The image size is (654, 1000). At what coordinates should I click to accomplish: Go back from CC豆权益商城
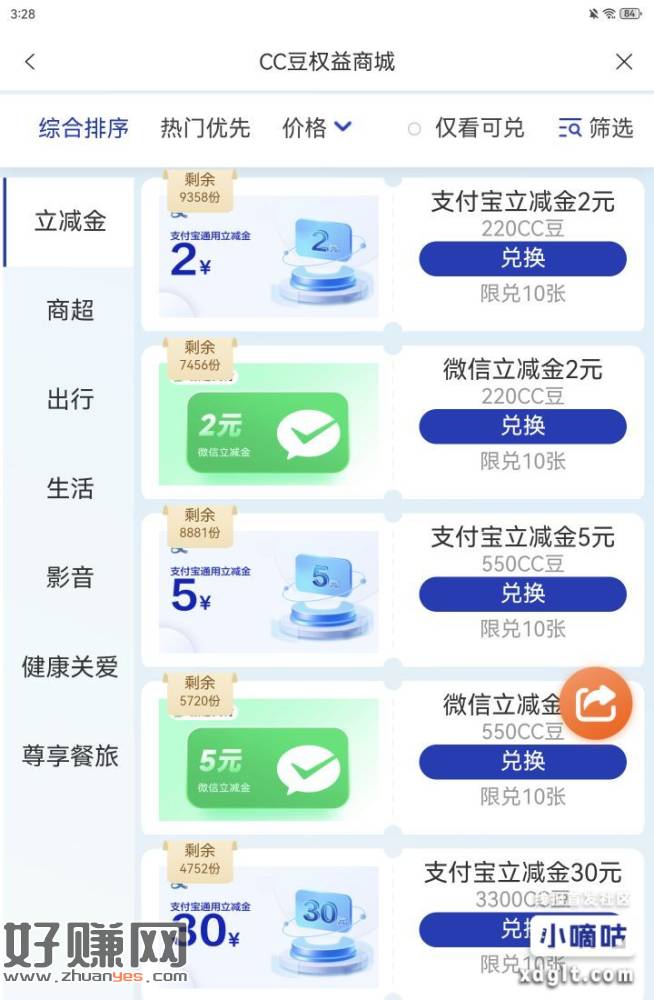30,62
